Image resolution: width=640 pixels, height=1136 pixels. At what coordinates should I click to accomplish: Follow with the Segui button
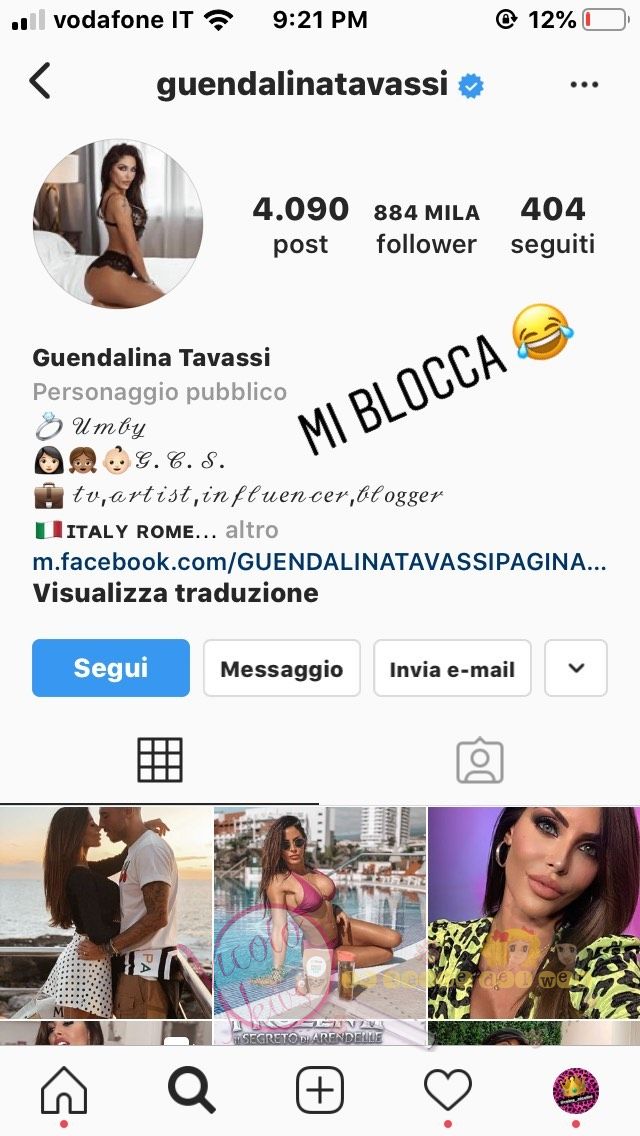pos(111,668)
